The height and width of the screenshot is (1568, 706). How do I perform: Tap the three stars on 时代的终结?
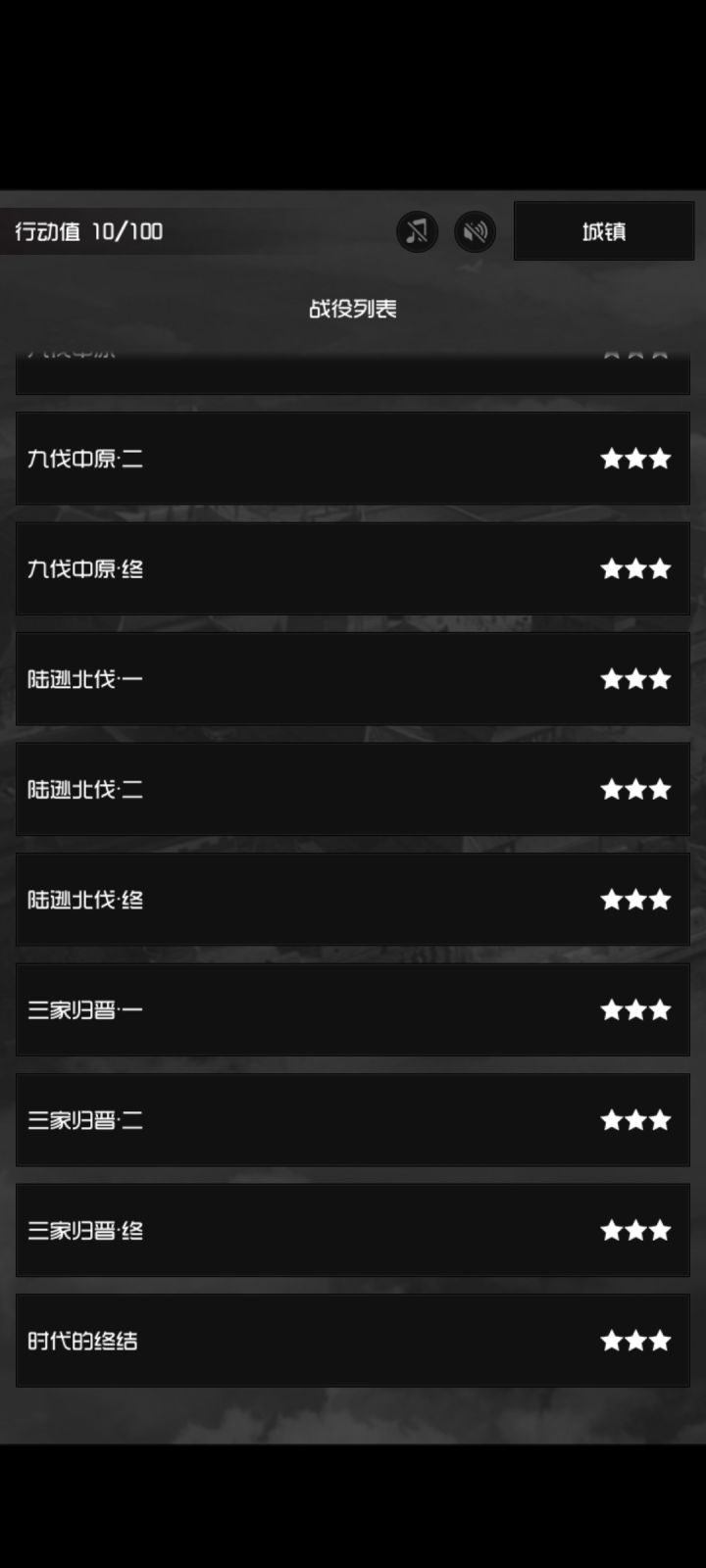click(x=634, y=1340)
